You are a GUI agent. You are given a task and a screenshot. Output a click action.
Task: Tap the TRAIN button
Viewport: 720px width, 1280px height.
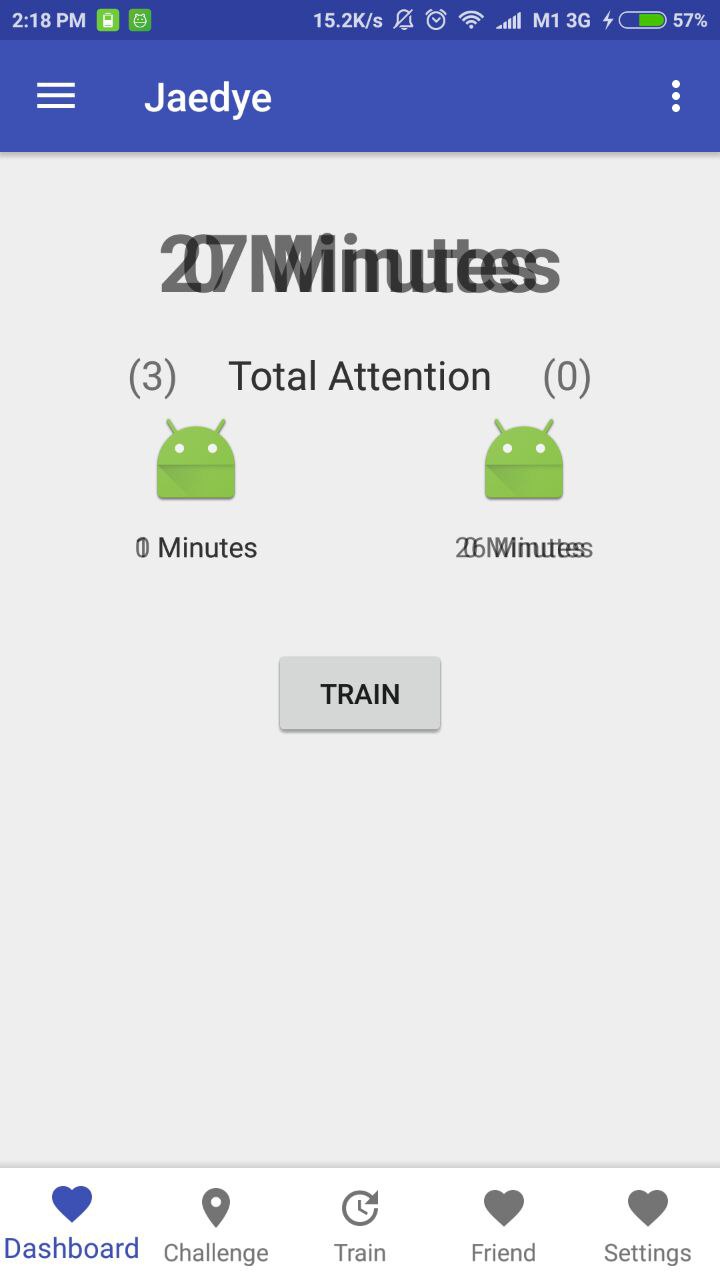[360, 694]
